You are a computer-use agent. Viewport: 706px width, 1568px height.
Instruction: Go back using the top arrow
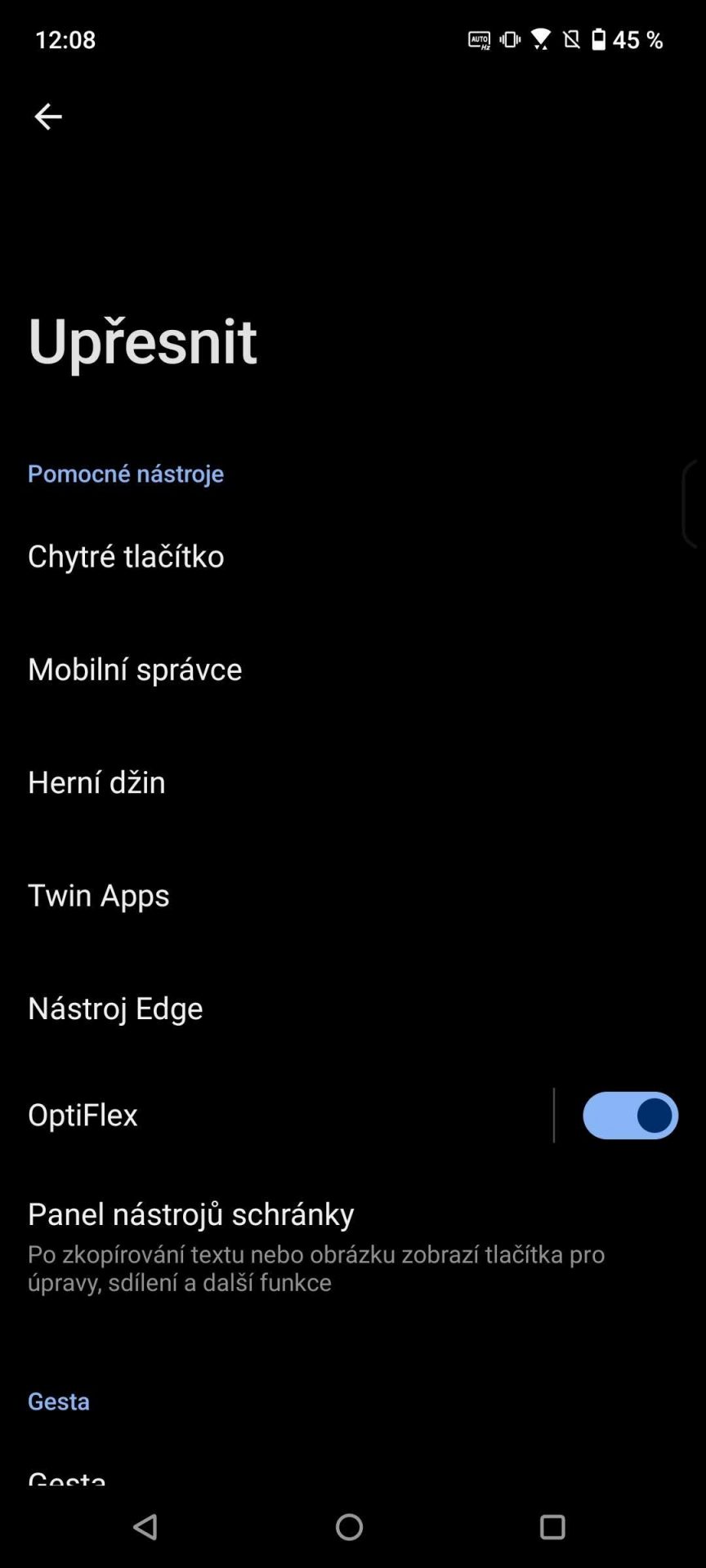[x=47, y=117]
